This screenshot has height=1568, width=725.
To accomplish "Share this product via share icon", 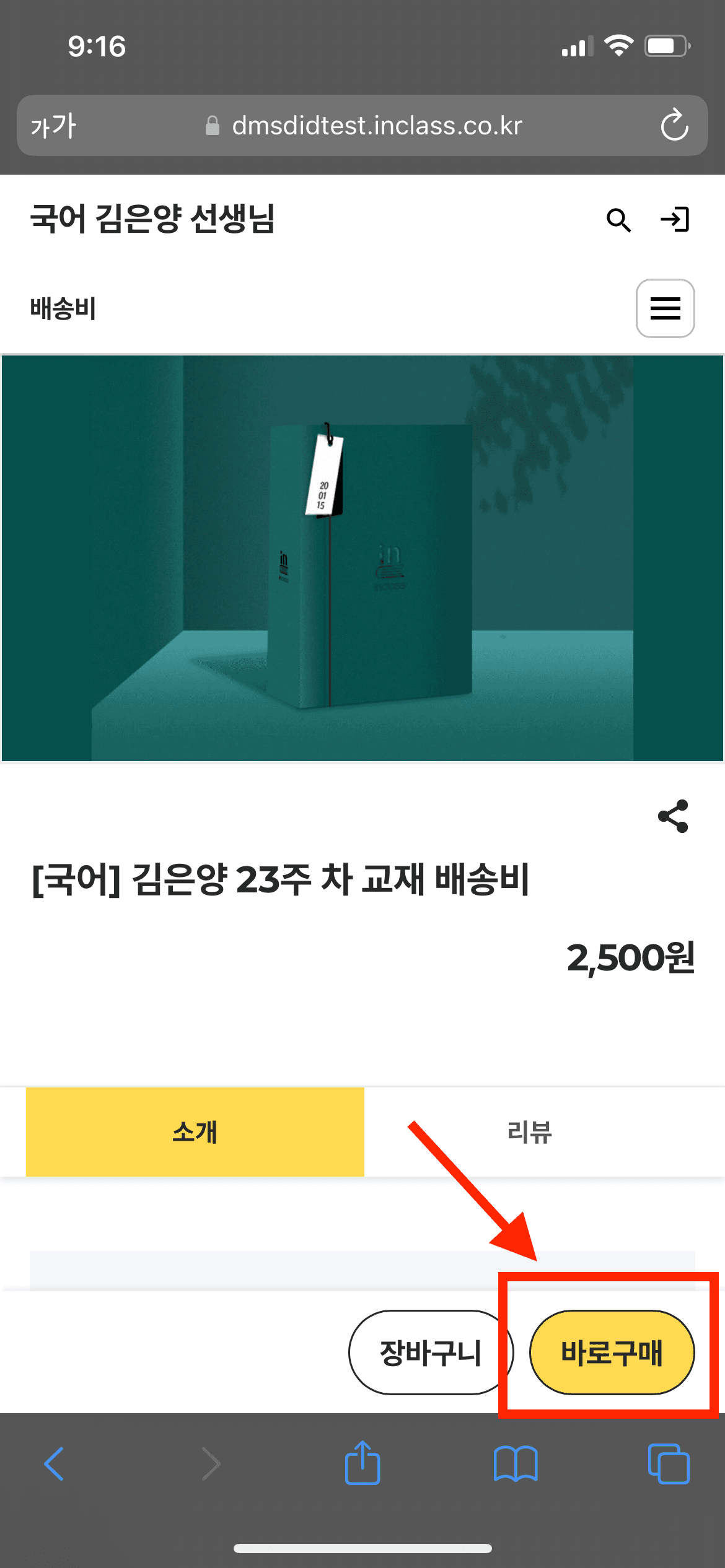I will (673, 816).
